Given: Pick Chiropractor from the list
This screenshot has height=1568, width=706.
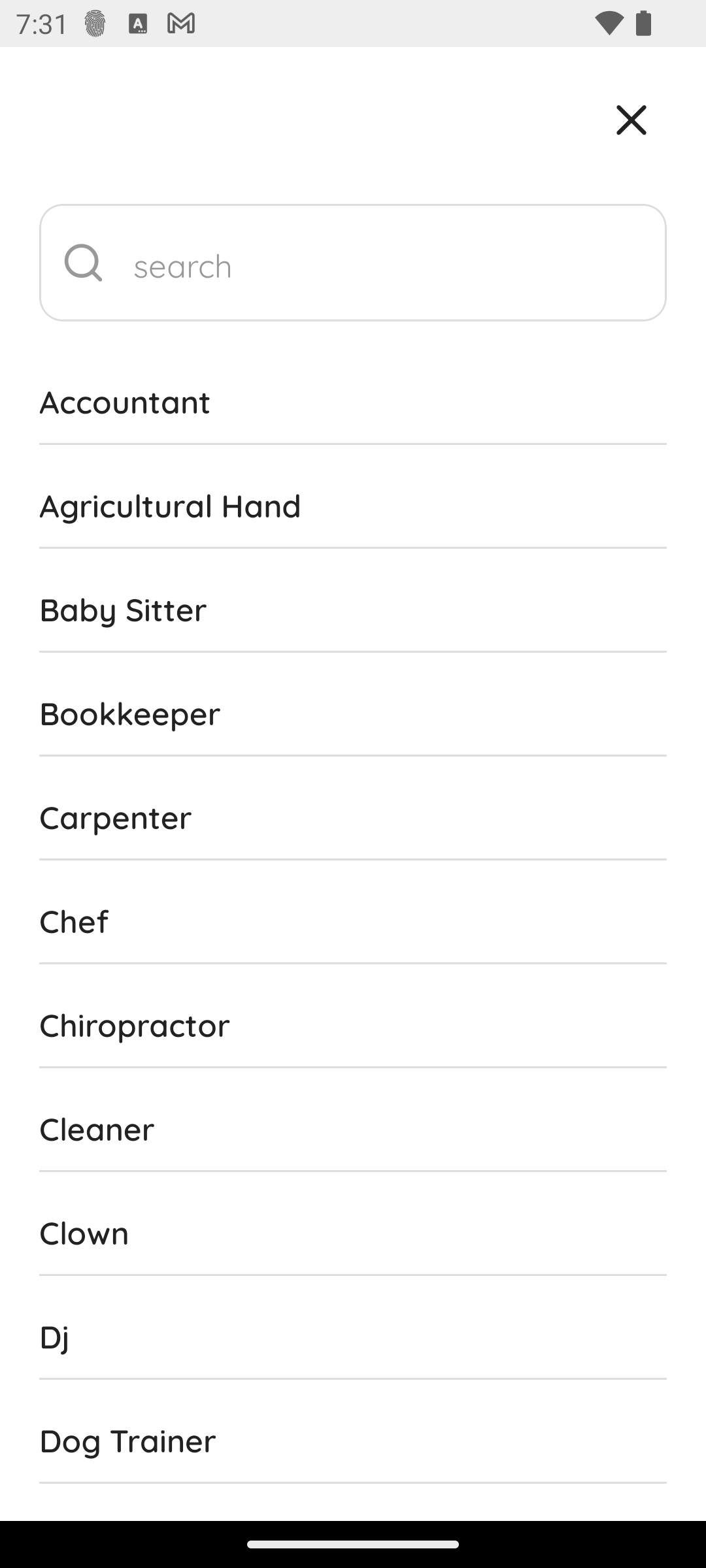Looking at the screenshot, I should coord(353,1026).
